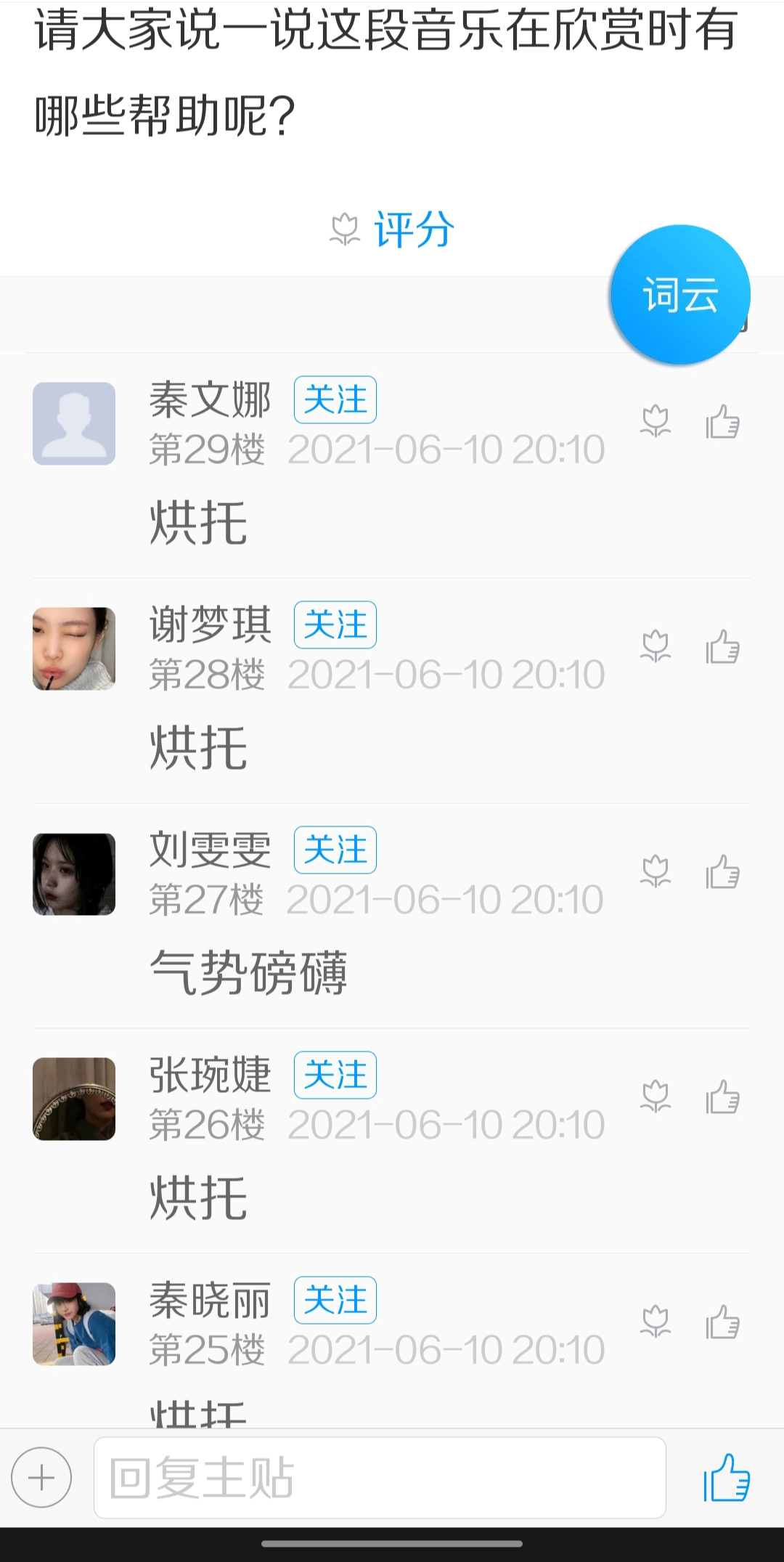Tap the 回复主贴 reply field
This screenshot has height=1562, width=784.
(380, 1478)
